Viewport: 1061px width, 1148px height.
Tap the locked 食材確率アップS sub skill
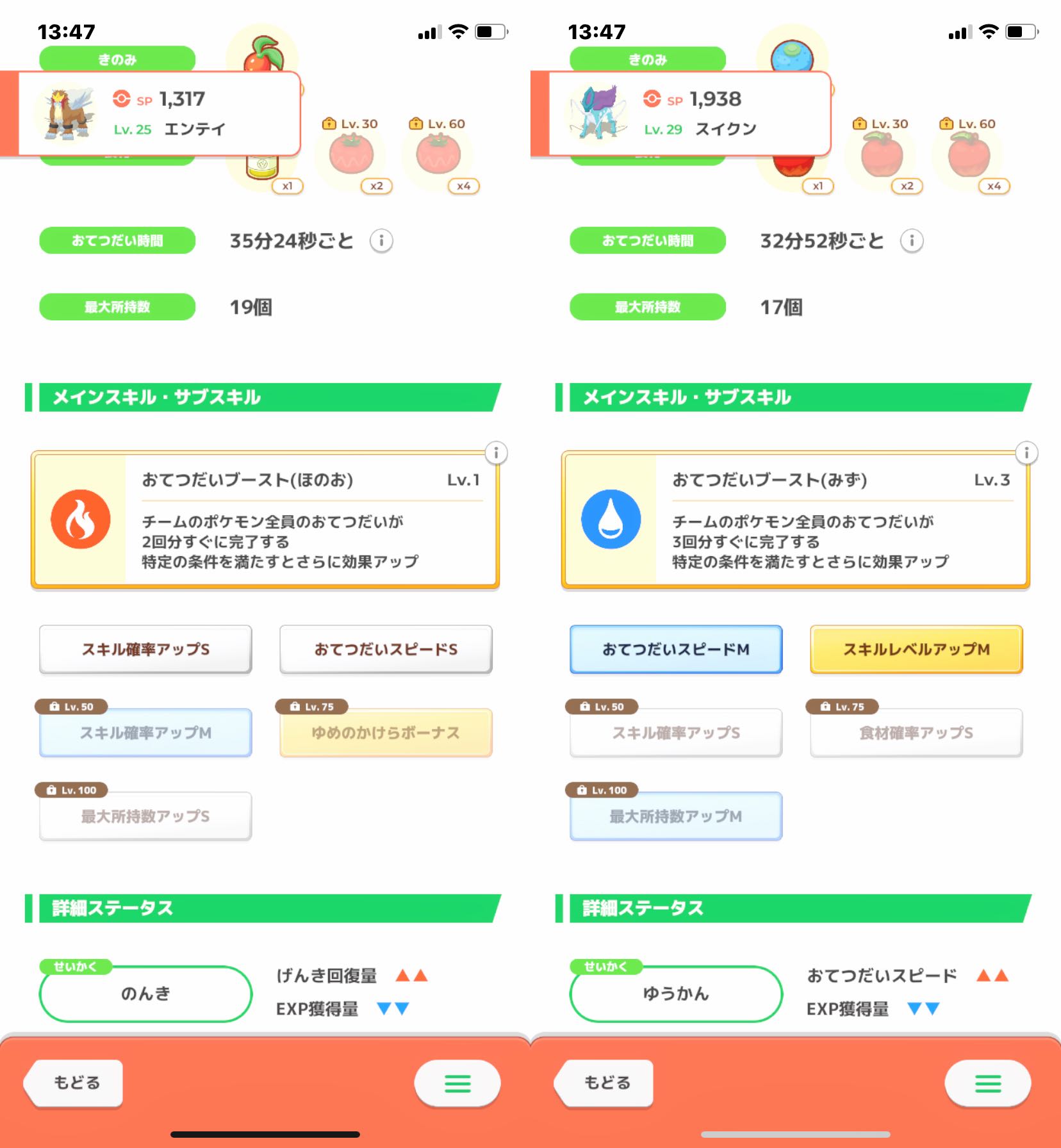916,733
